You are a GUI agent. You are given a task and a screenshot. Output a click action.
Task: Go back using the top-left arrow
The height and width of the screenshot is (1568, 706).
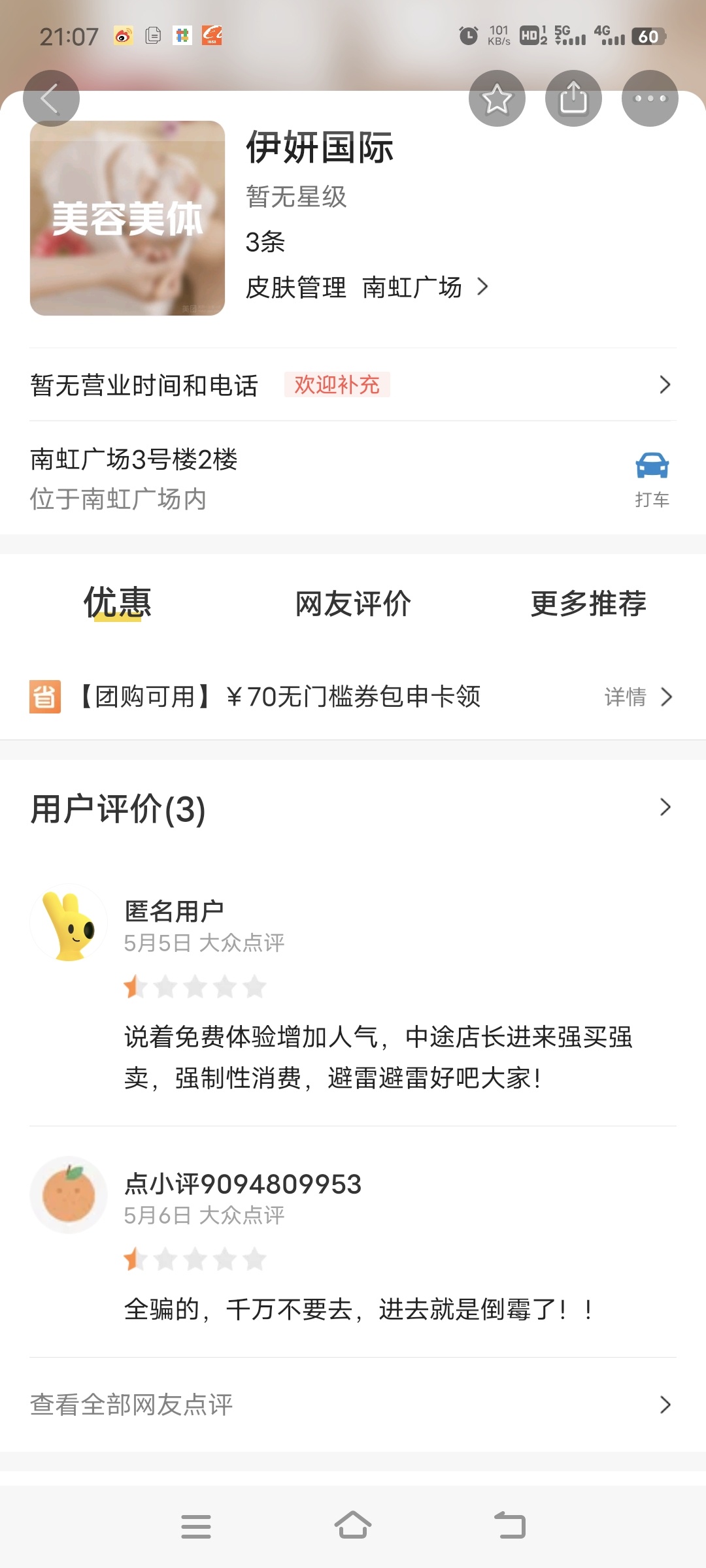tap(51, 99)
